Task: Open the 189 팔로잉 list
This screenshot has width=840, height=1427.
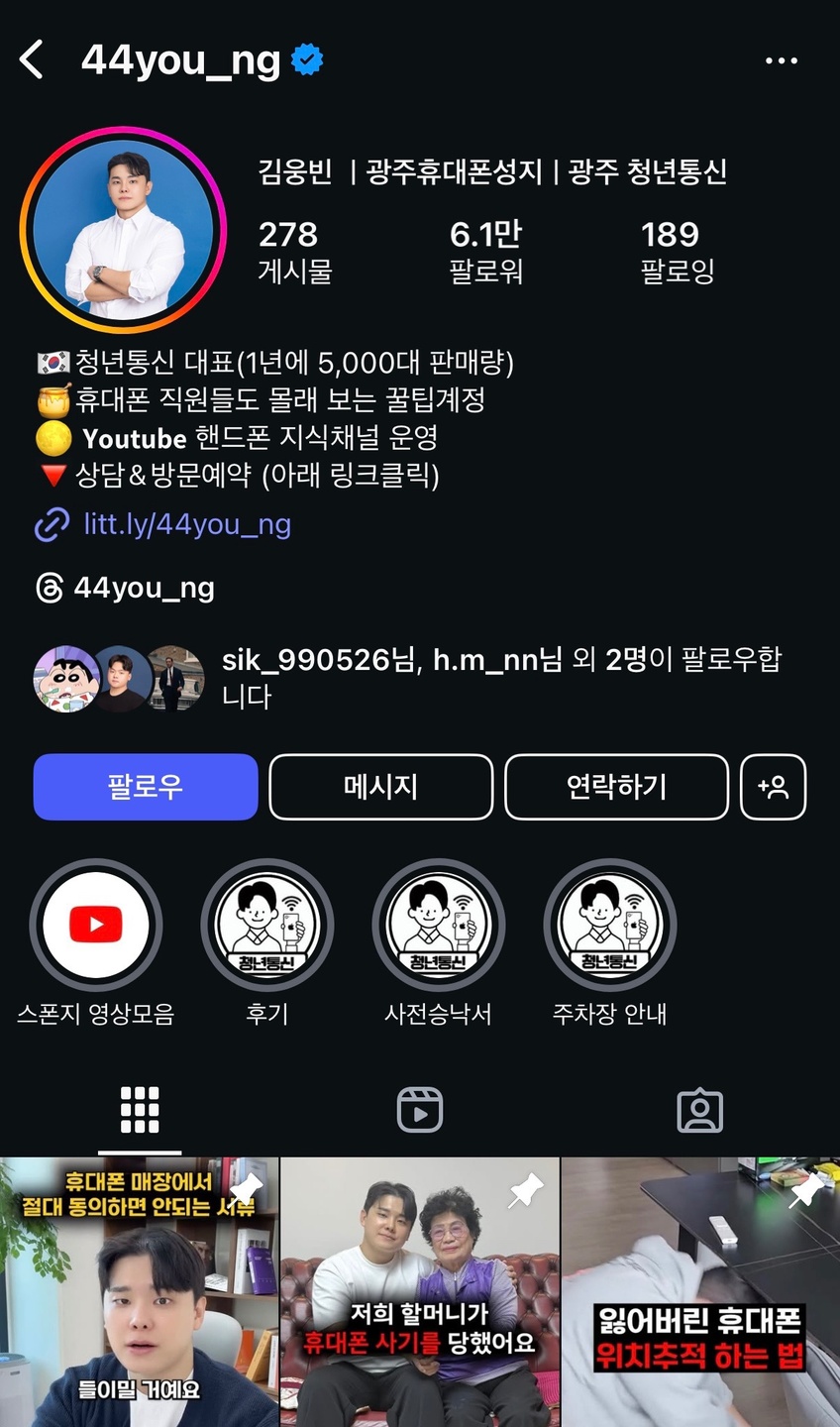Action: (677, 252)
